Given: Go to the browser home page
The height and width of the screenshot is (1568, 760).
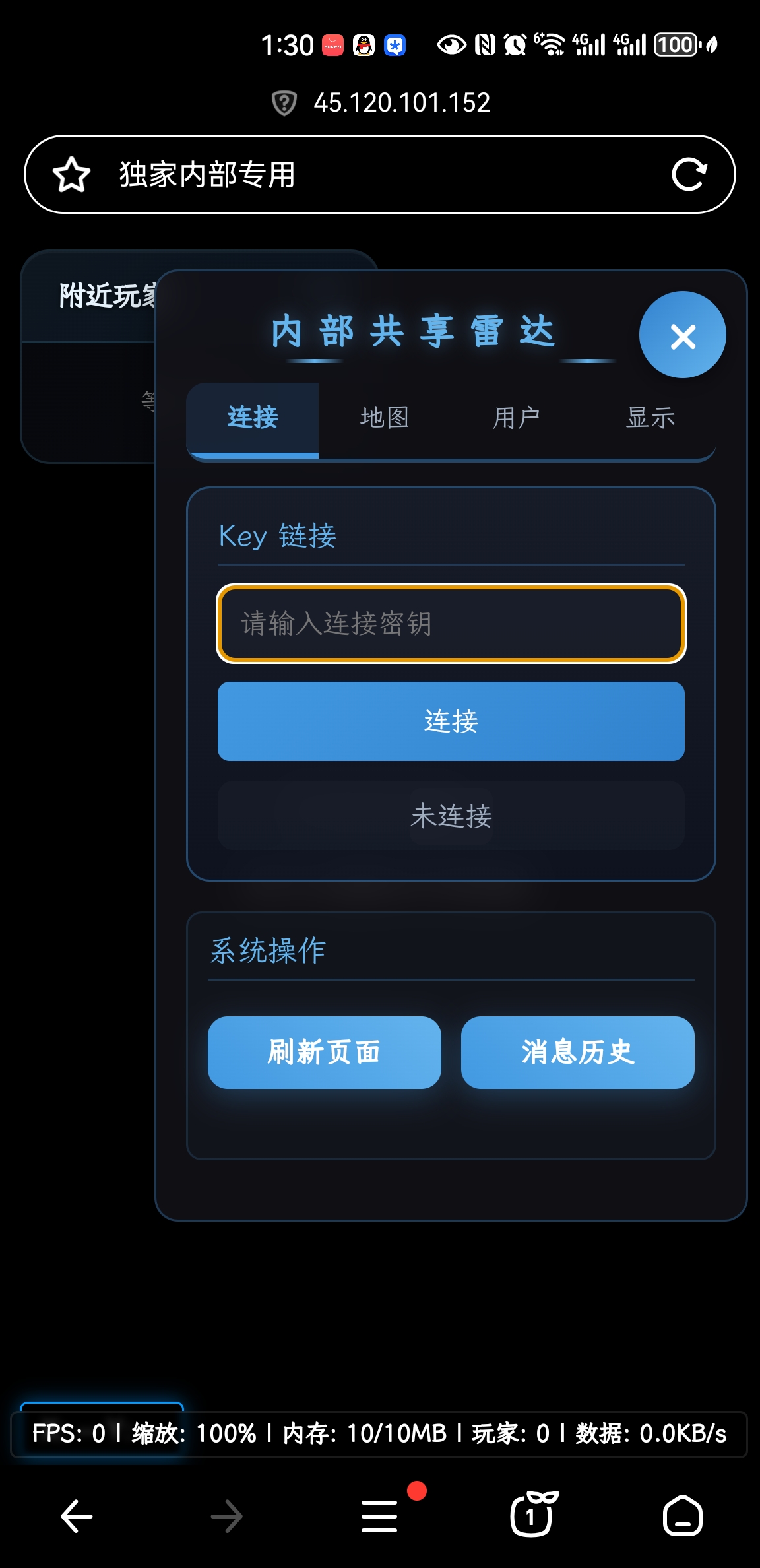Looking at the screenshot, I should 682,1516.
